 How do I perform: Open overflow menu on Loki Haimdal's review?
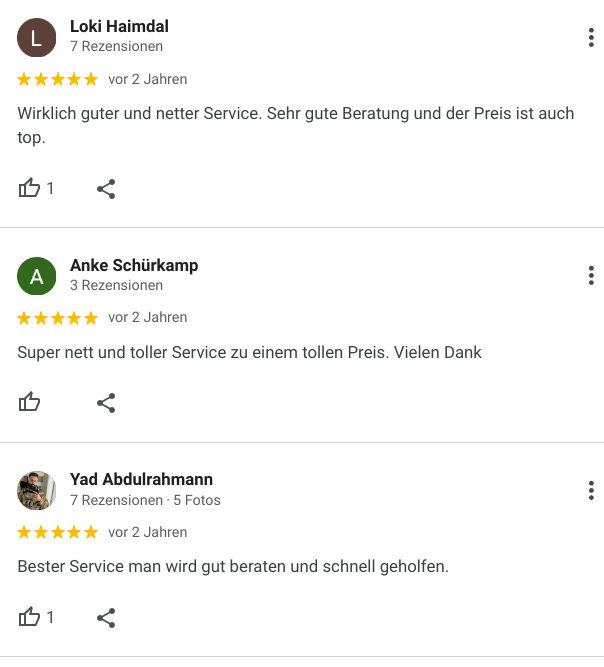(592, 38)
